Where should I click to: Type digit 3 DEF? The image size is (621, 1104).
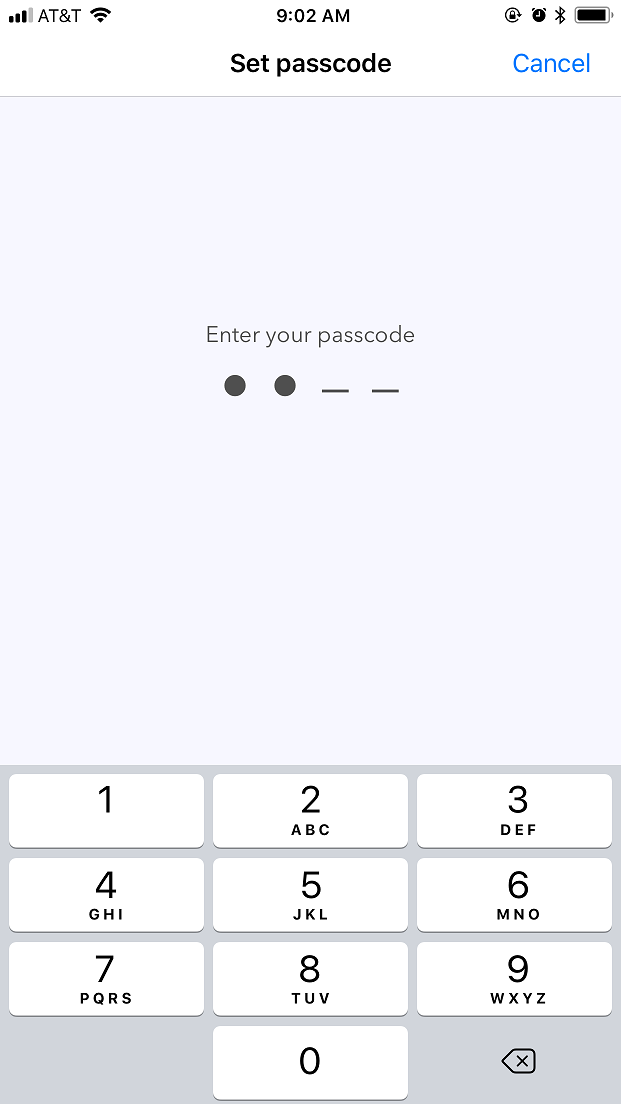tap(514, 810)
